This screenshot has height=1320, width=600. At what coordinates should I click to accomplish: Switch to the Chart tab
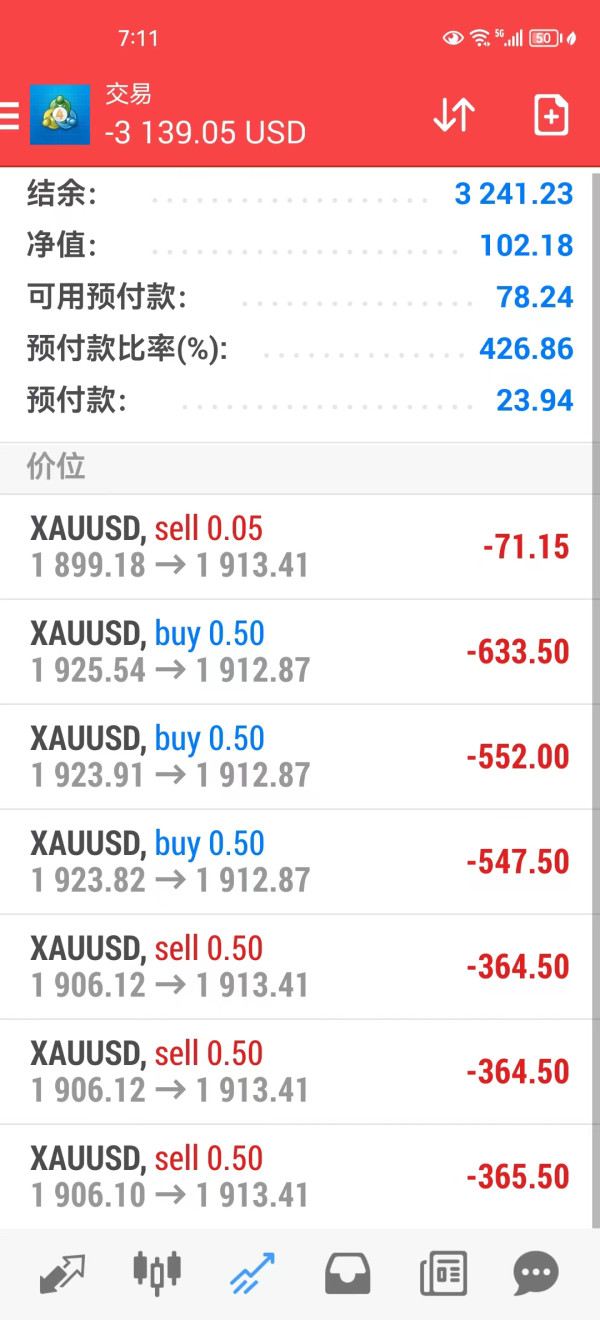coord(157,1272)
